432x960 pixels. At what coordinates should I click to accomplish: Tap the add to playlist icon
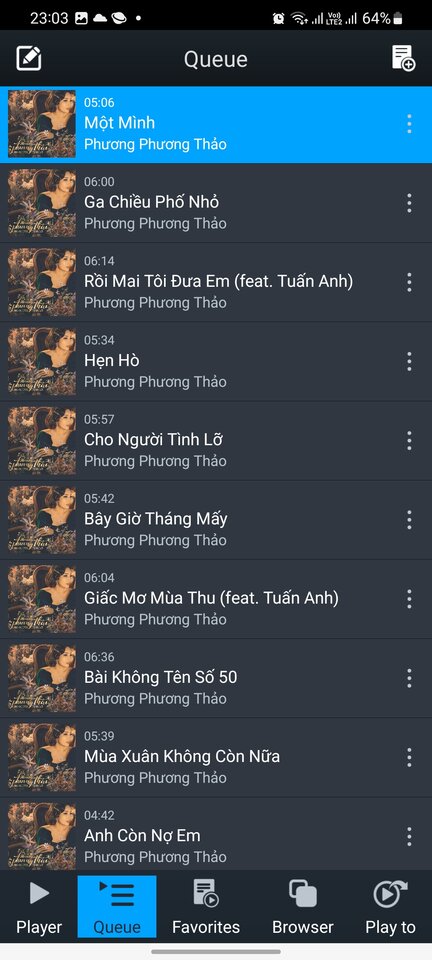point(403,58)
